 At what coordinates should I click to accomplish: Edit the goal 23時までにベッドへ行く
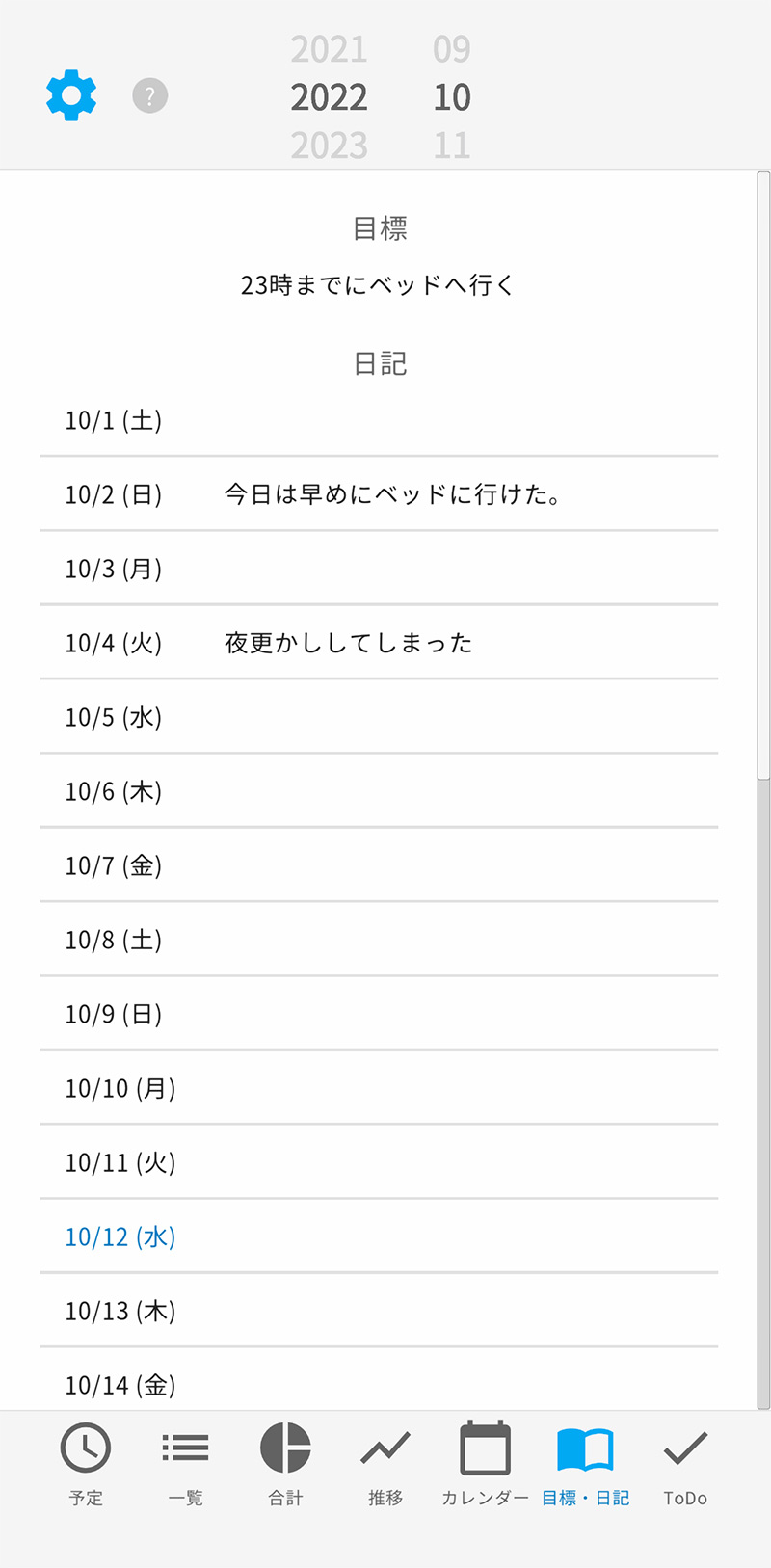[x=378, y=285]
